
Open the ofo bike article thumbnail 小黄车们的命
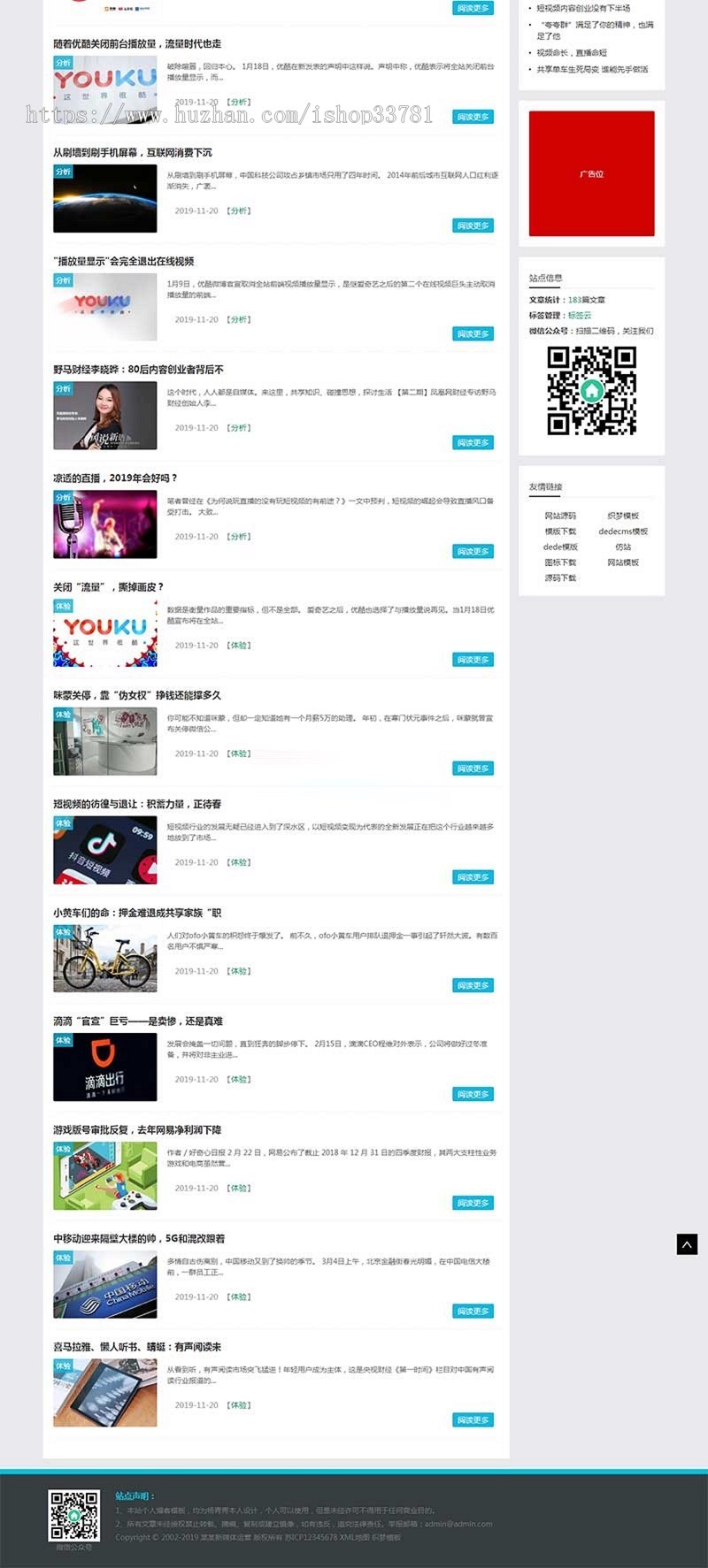click(104, 959)
